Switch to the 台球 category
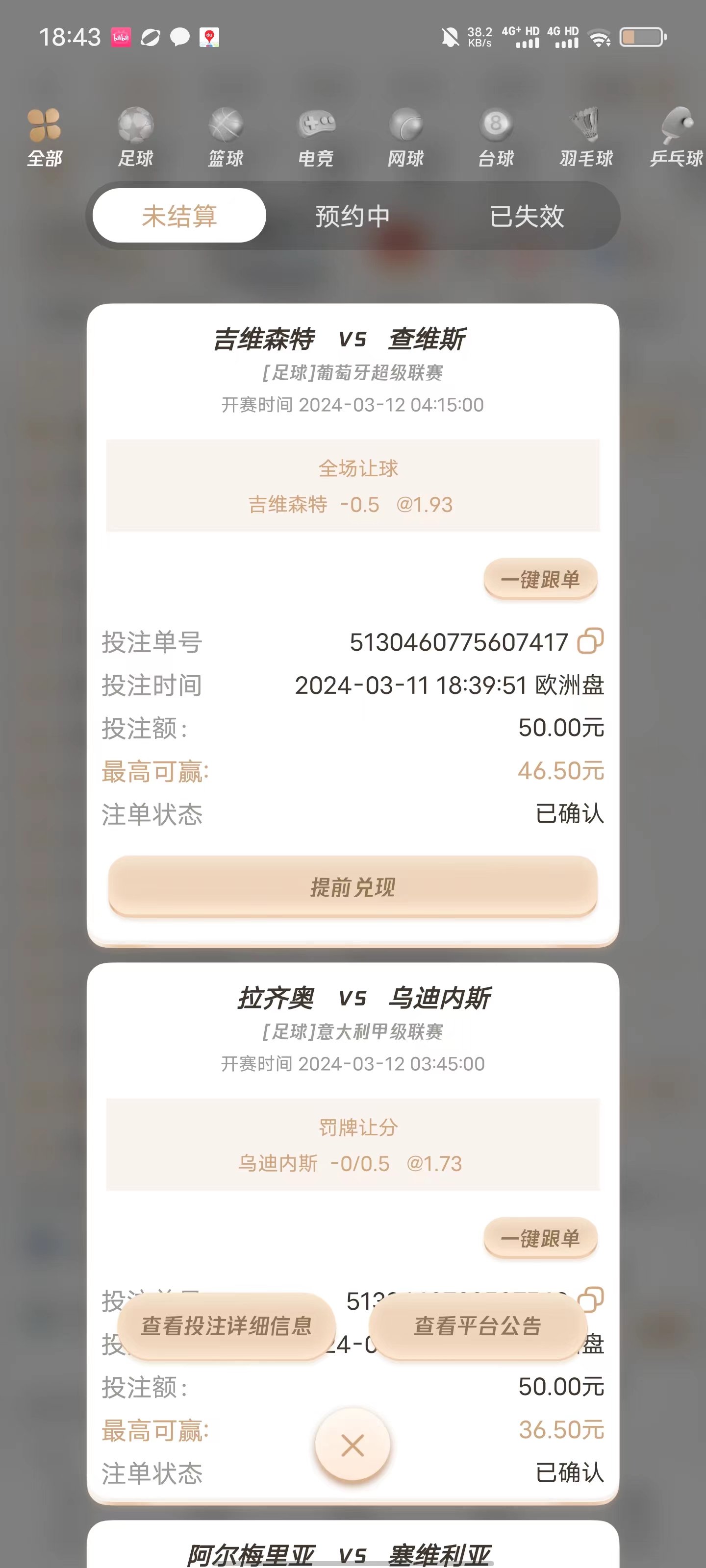 pos(495,138)
